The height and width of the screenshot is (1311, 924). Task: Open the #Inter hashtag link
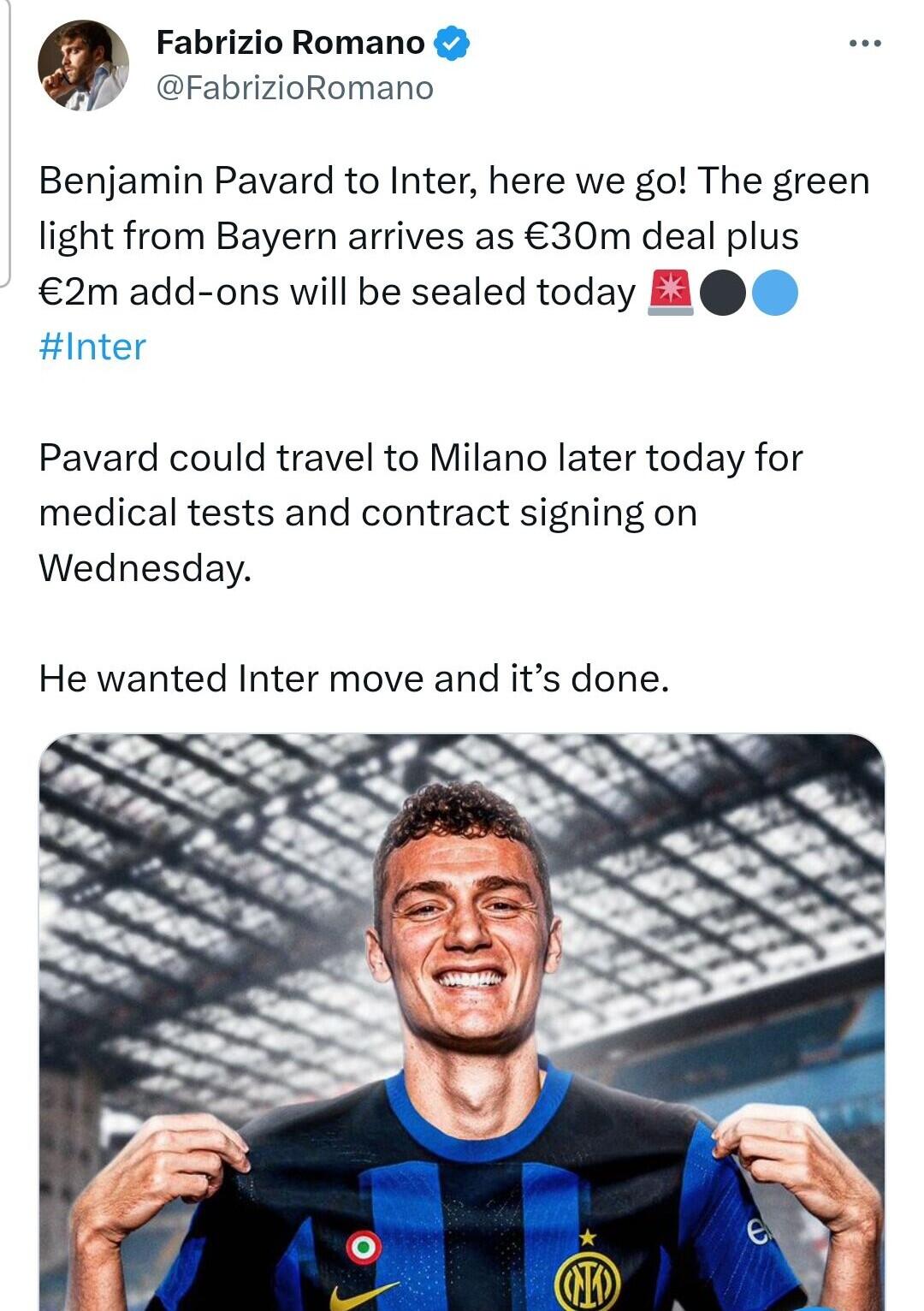pos(92,347)
